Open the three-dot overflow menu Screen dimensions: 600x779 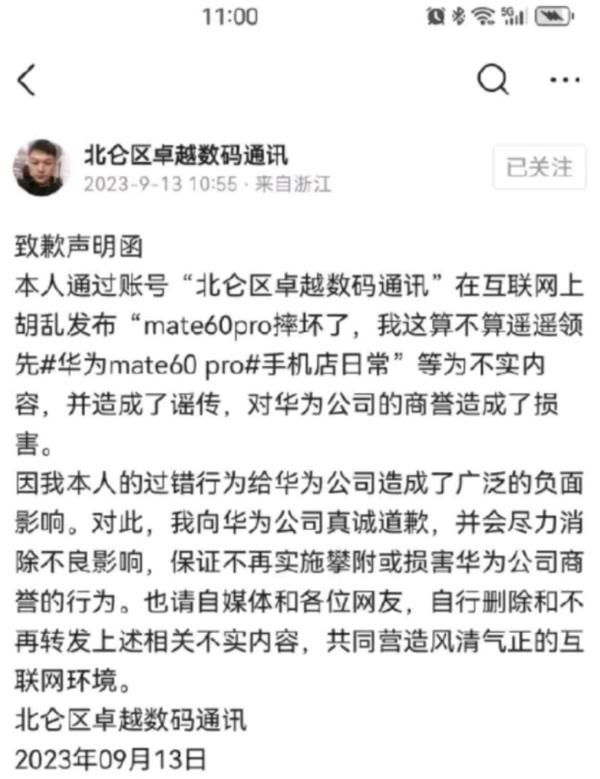click(x=564, y=80)
